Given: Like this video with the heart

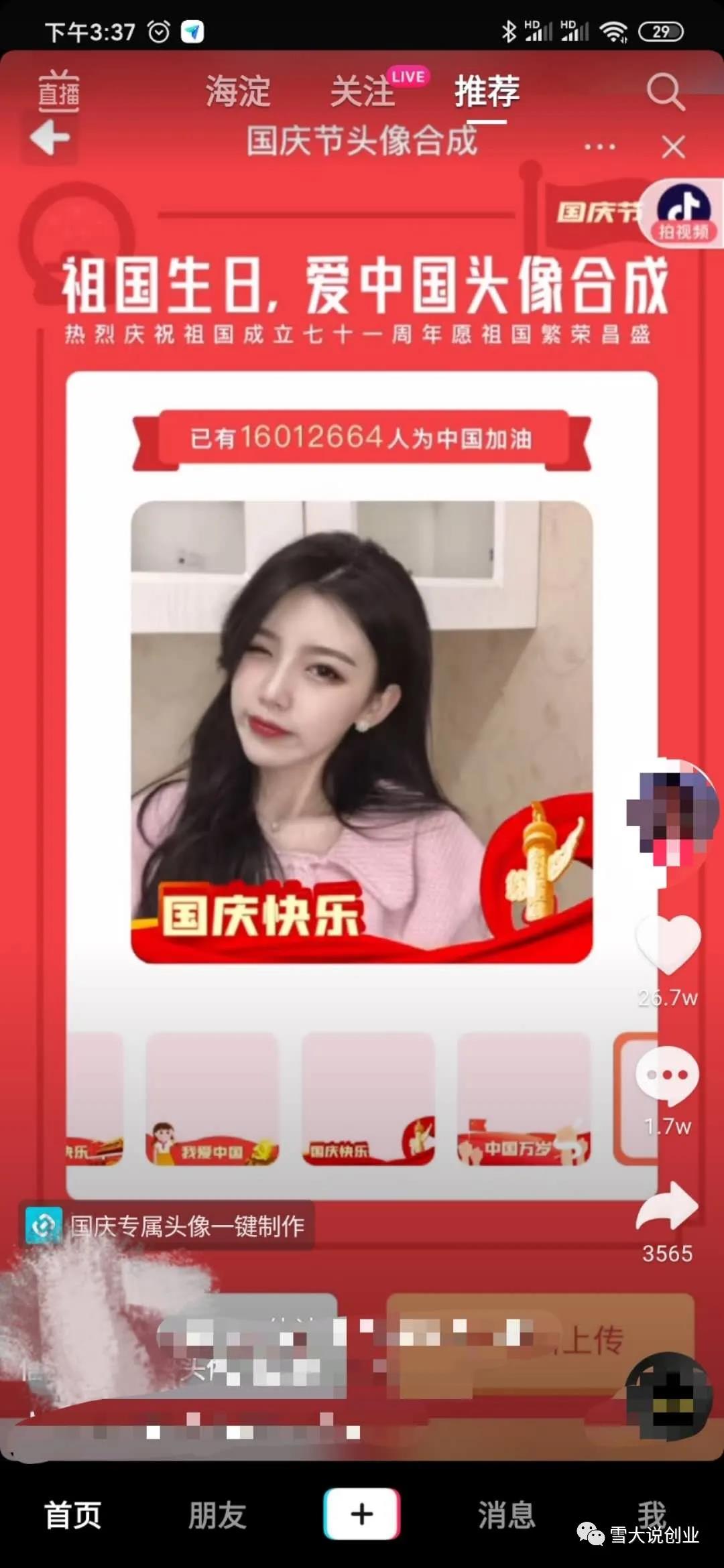Looking at the screenshot, I should coord(668,945).
